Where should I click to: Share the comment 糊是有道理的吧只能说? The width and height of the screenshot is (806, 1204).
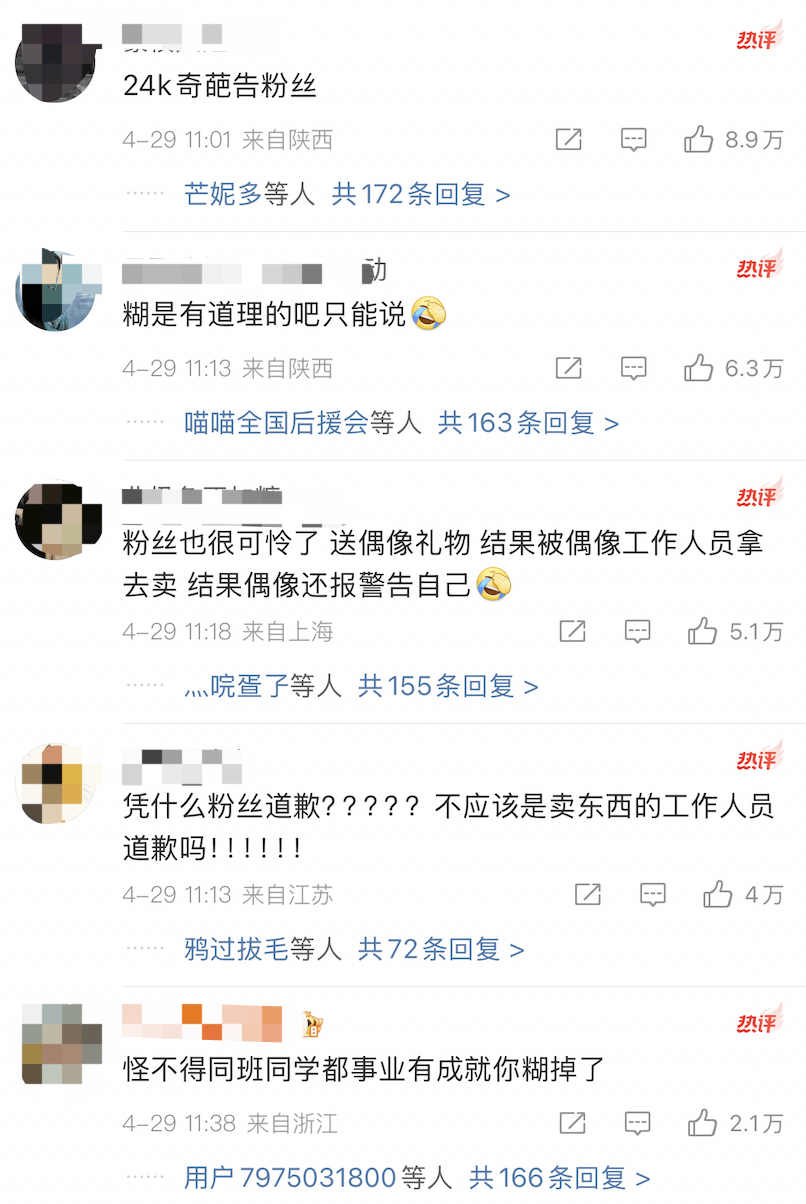(x=568, y=369)
